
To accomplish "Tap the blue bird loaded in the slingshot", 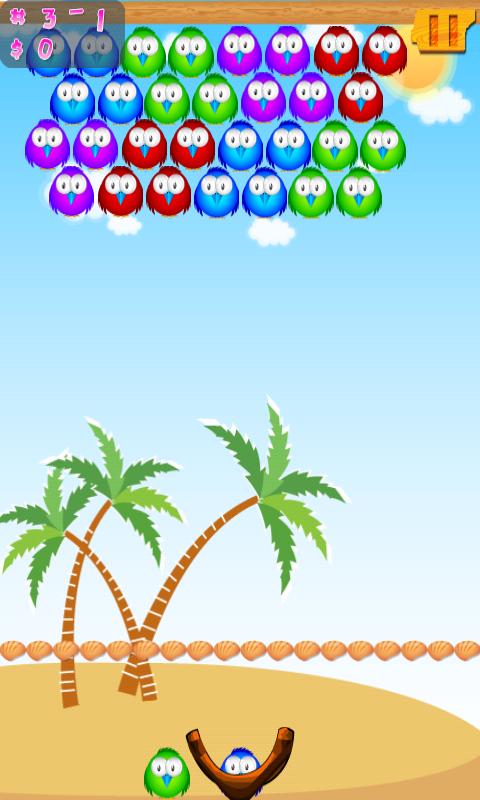I will coord(240,767).
